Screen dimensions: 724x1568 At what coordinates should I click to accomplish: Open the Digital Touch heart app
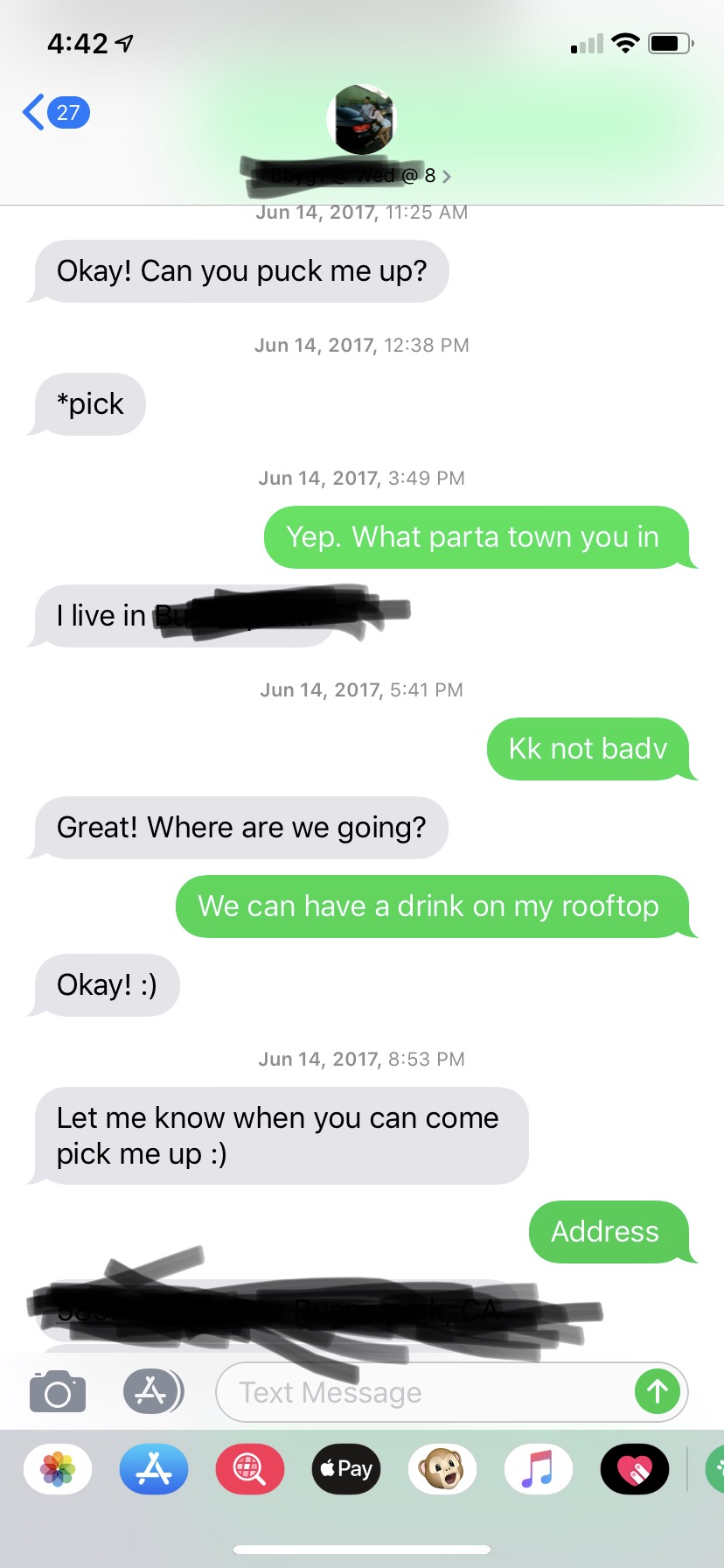tap(635, 1469)
